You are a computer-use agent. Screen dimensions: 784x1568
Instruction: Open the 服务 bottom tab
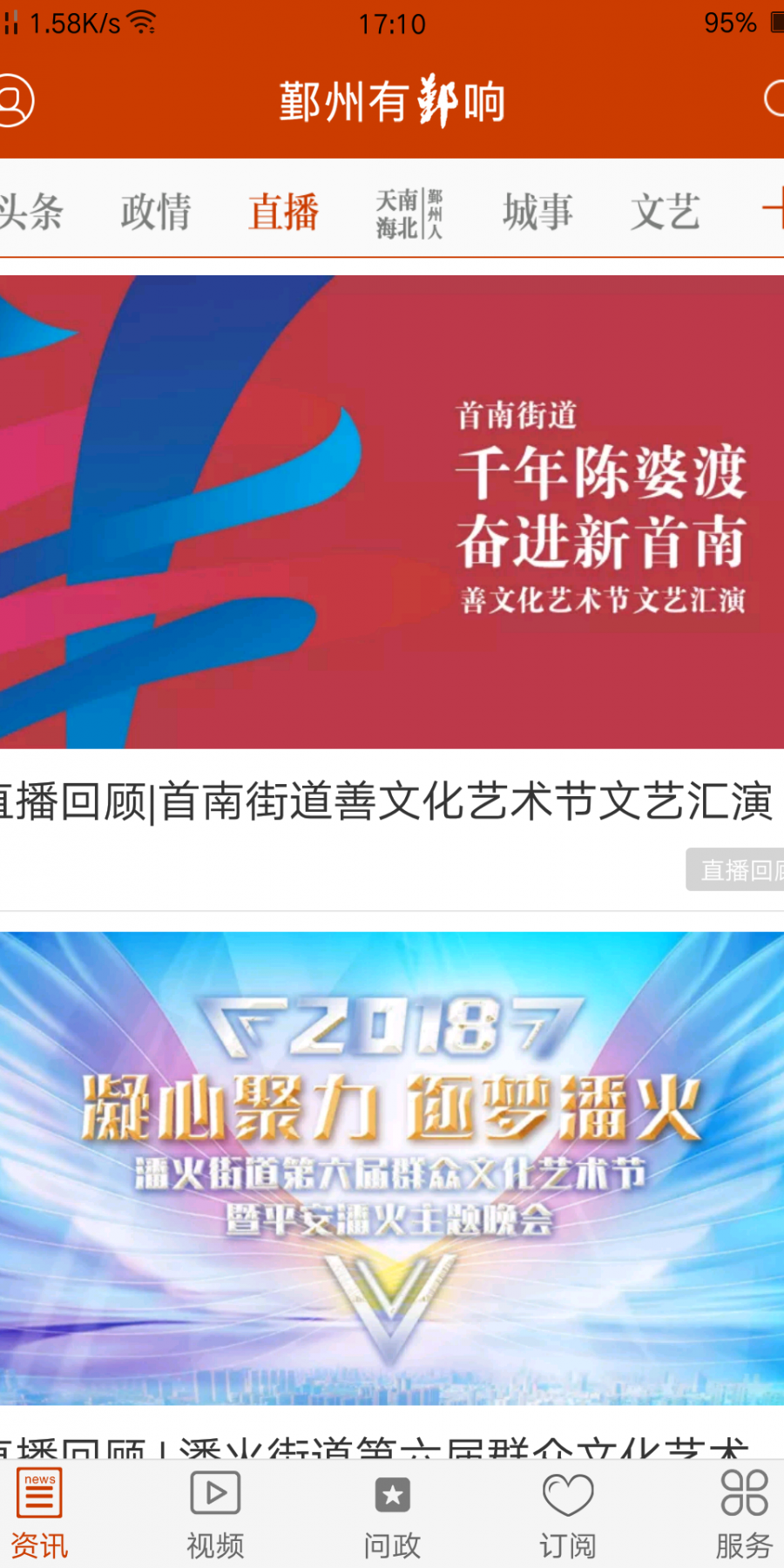744,1516
